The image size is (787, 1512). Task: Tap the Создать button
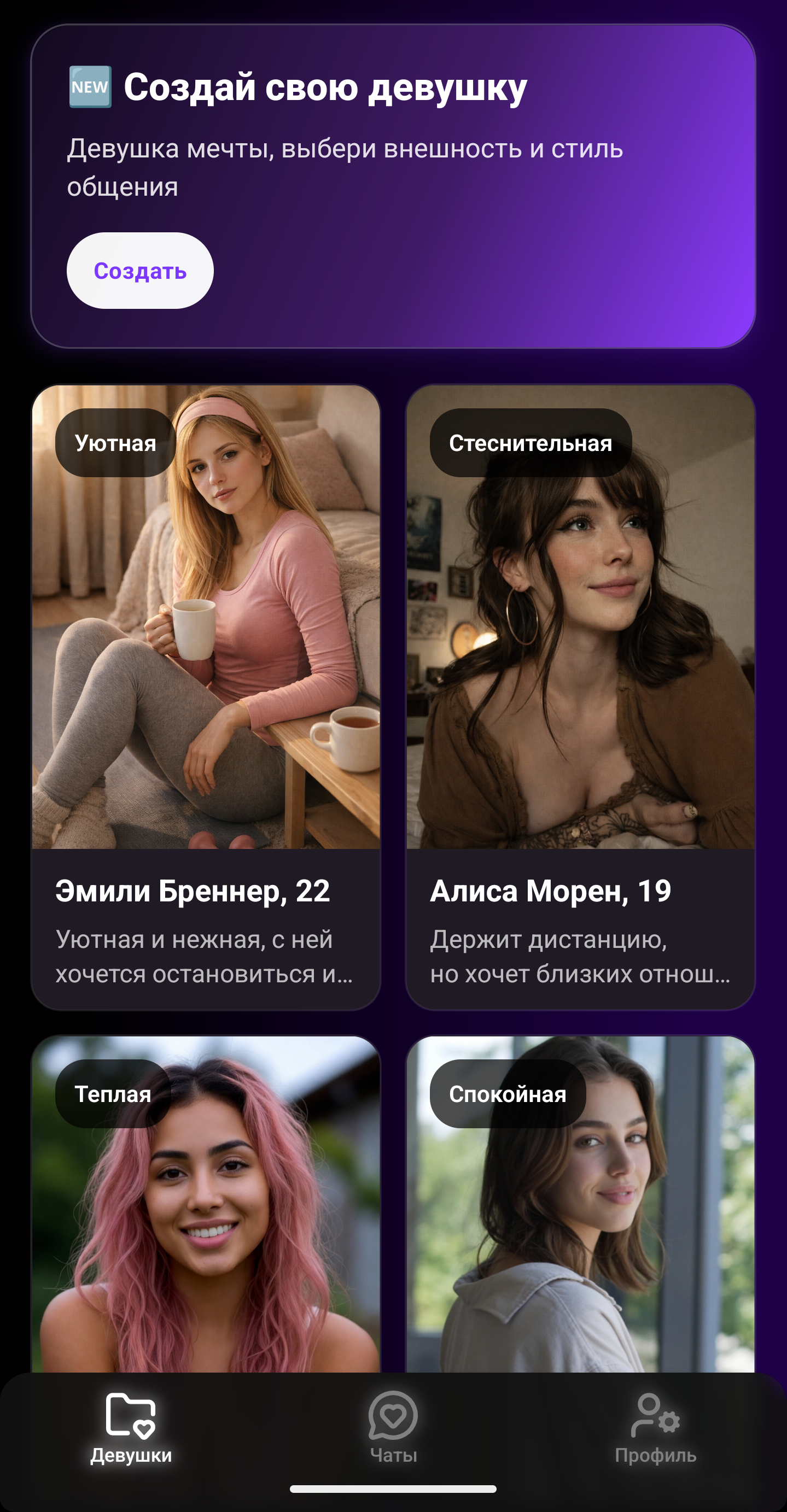coord(140,271)
